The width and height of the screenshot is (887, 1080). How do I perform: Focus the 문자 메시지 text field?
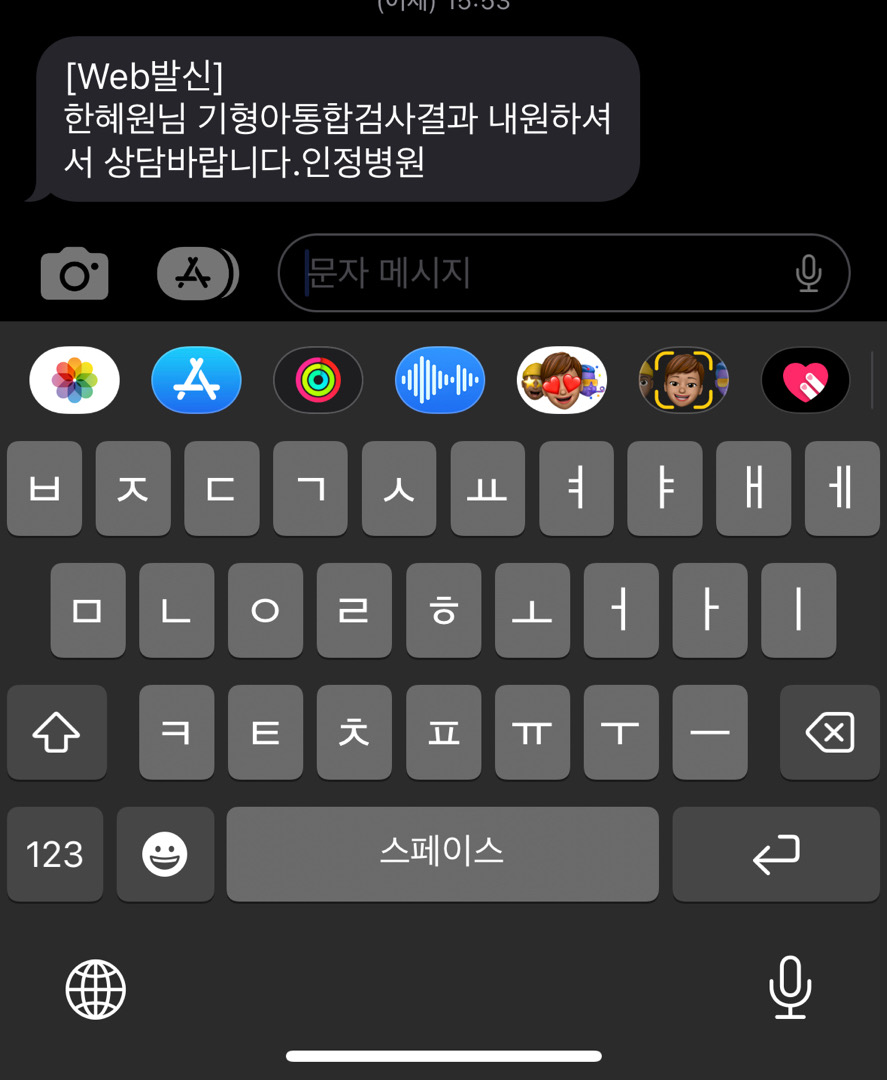tap(540, 273)
